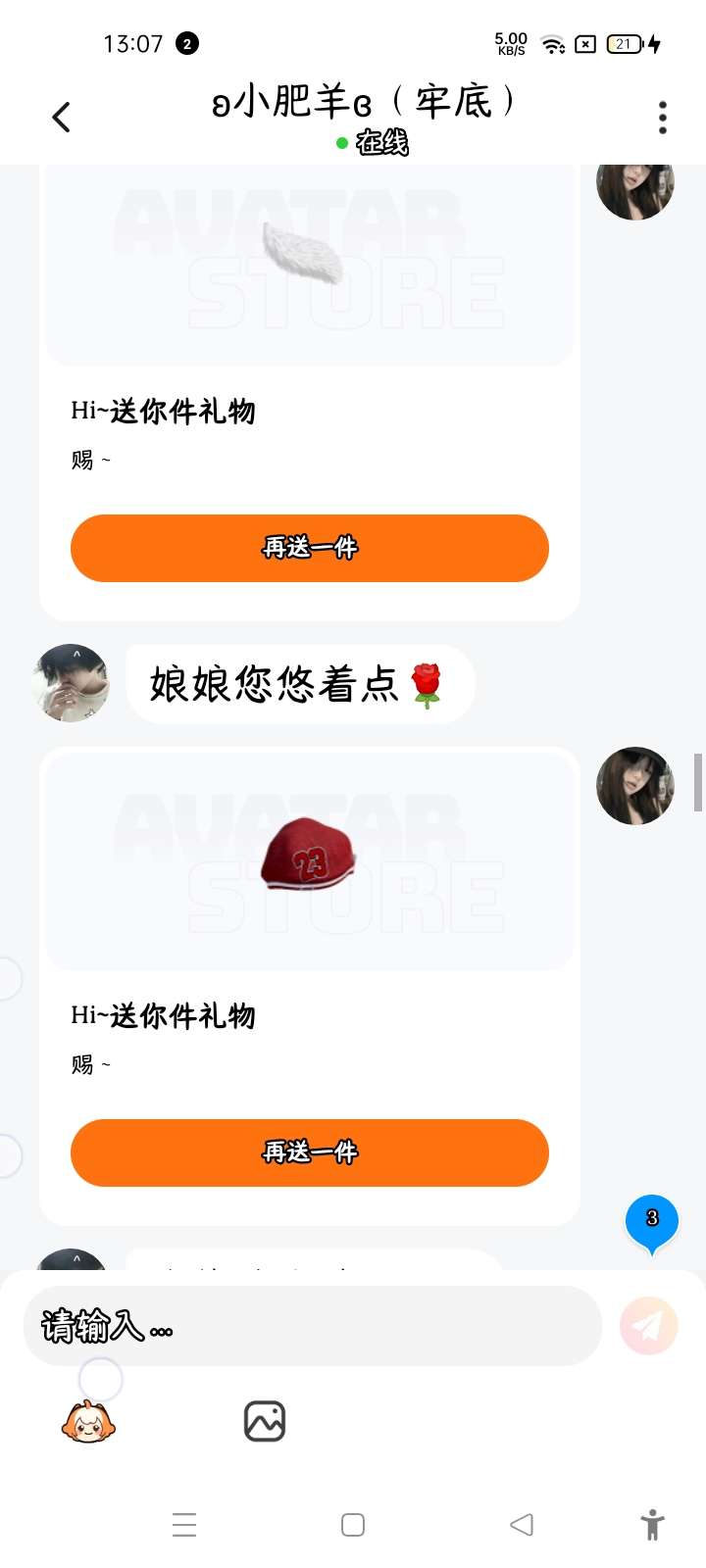Screen dimensions: 706x1568
Task: View sender avatar beside the red cap gift
Action: (x=635, y=786)
